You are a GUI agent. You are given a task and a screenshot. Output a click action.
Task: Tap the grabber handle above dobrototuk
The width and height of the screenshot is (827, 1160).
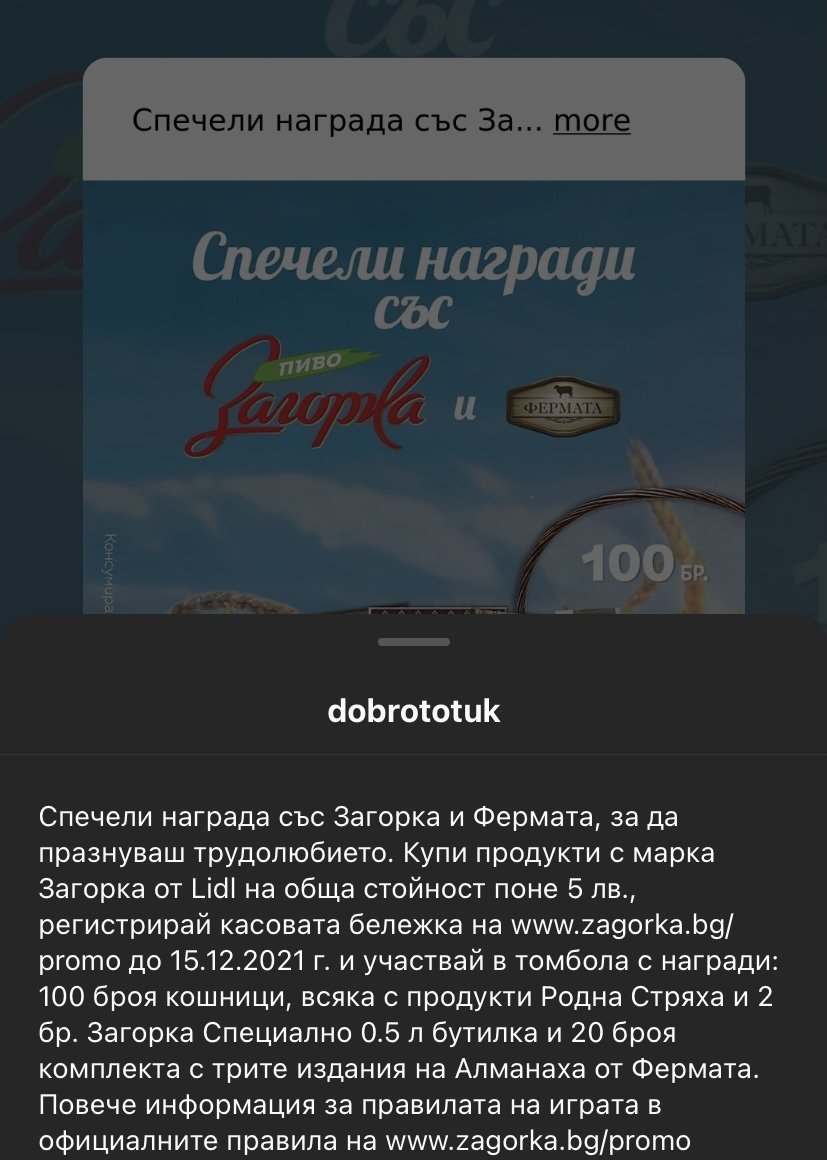click(414, 642)
